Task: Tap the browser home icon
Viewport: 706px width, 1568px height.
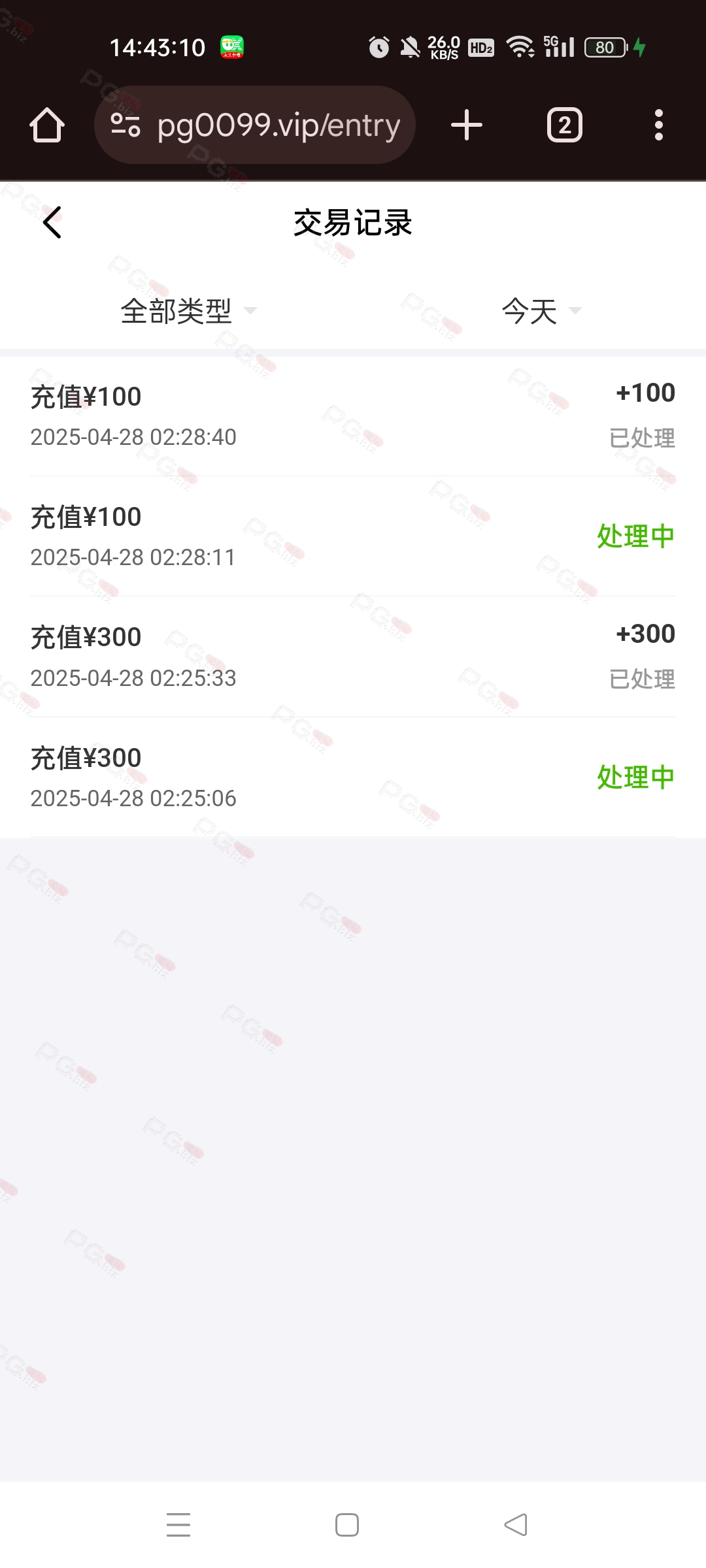Action: click(47, 125)
